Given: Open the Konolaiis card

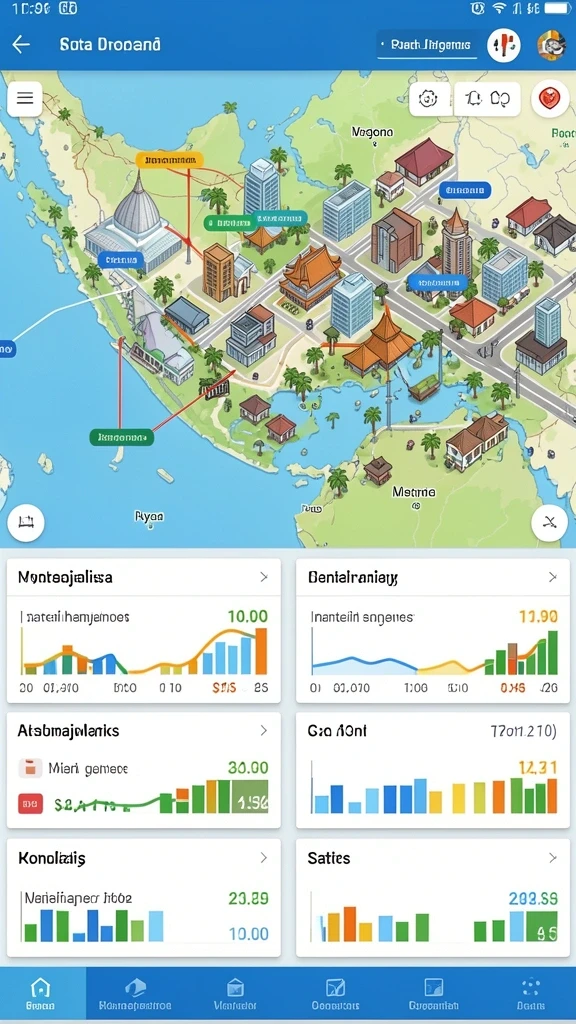Looking at the screenshot, I should 144,898.
